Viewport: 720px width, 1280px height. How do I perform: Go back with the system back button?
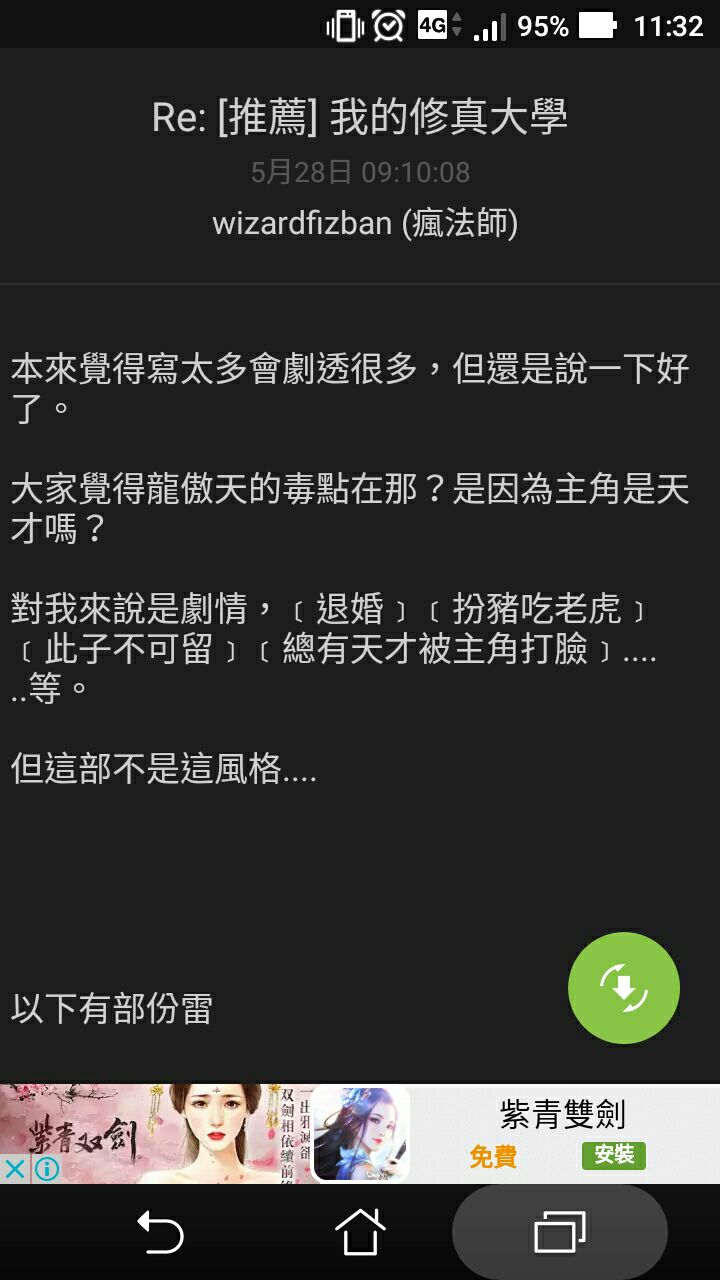click(x=160, y=1232)
